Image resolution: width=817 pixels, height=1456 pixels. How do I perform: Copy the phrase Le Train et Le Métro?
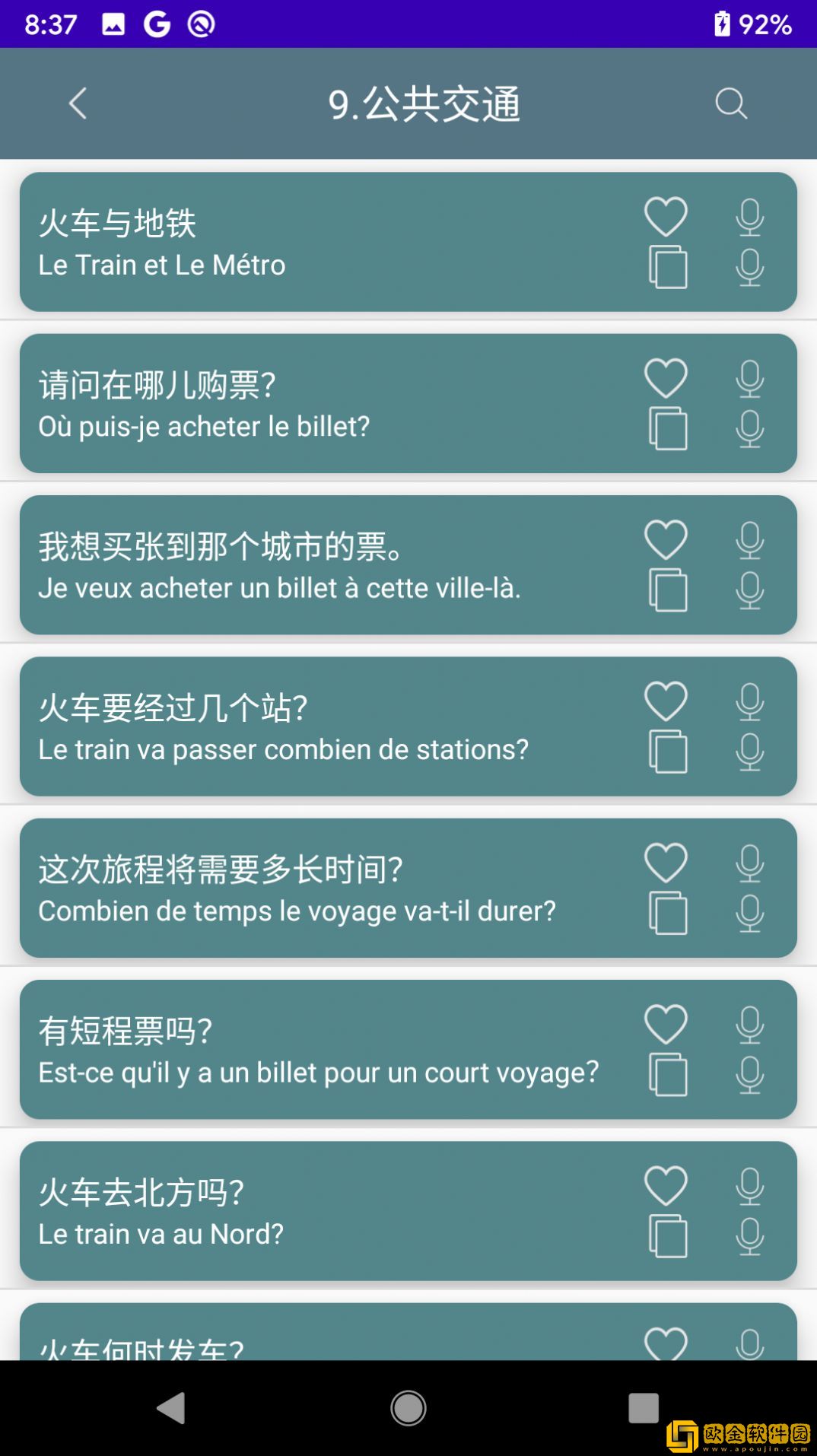[x=668, y=267]
